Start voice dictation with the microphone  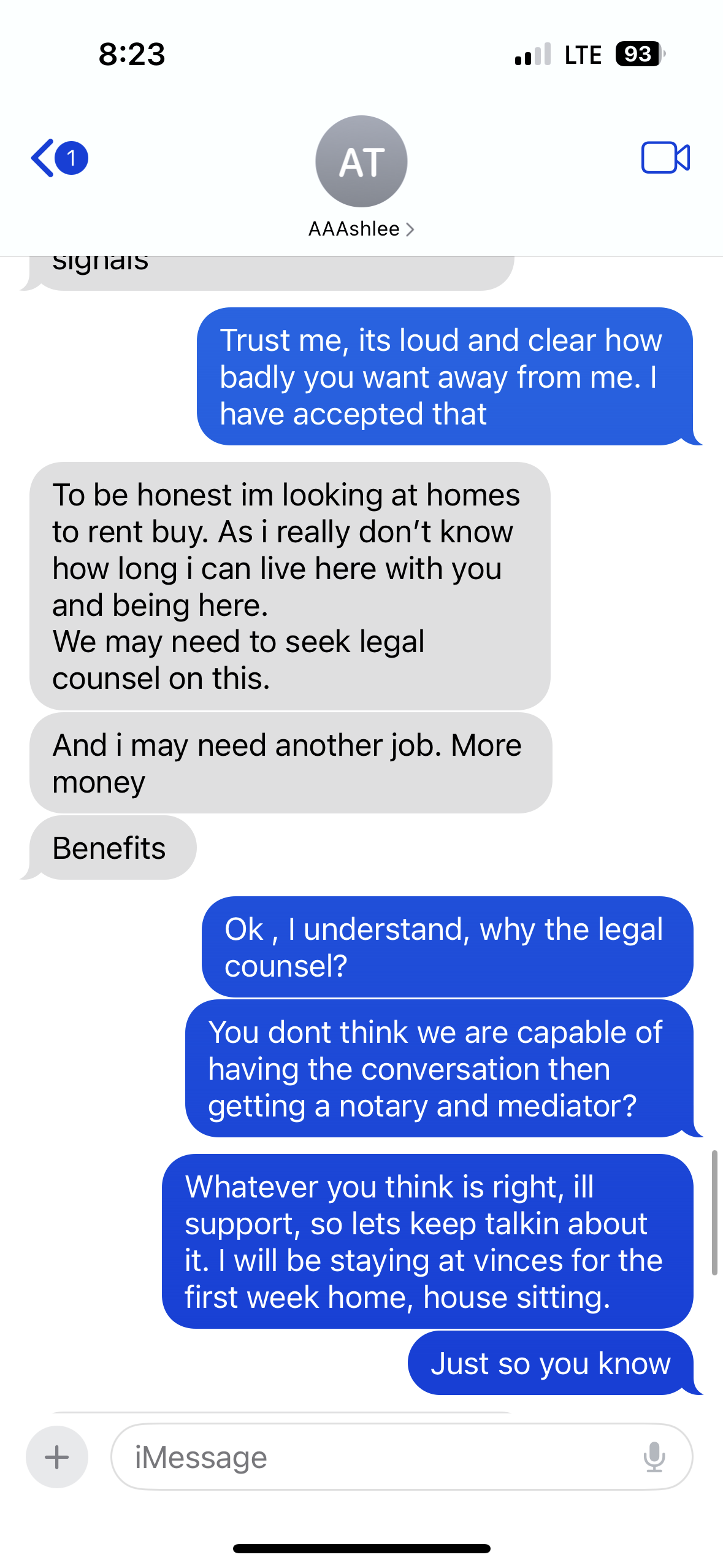click(x=654, y=1457)
